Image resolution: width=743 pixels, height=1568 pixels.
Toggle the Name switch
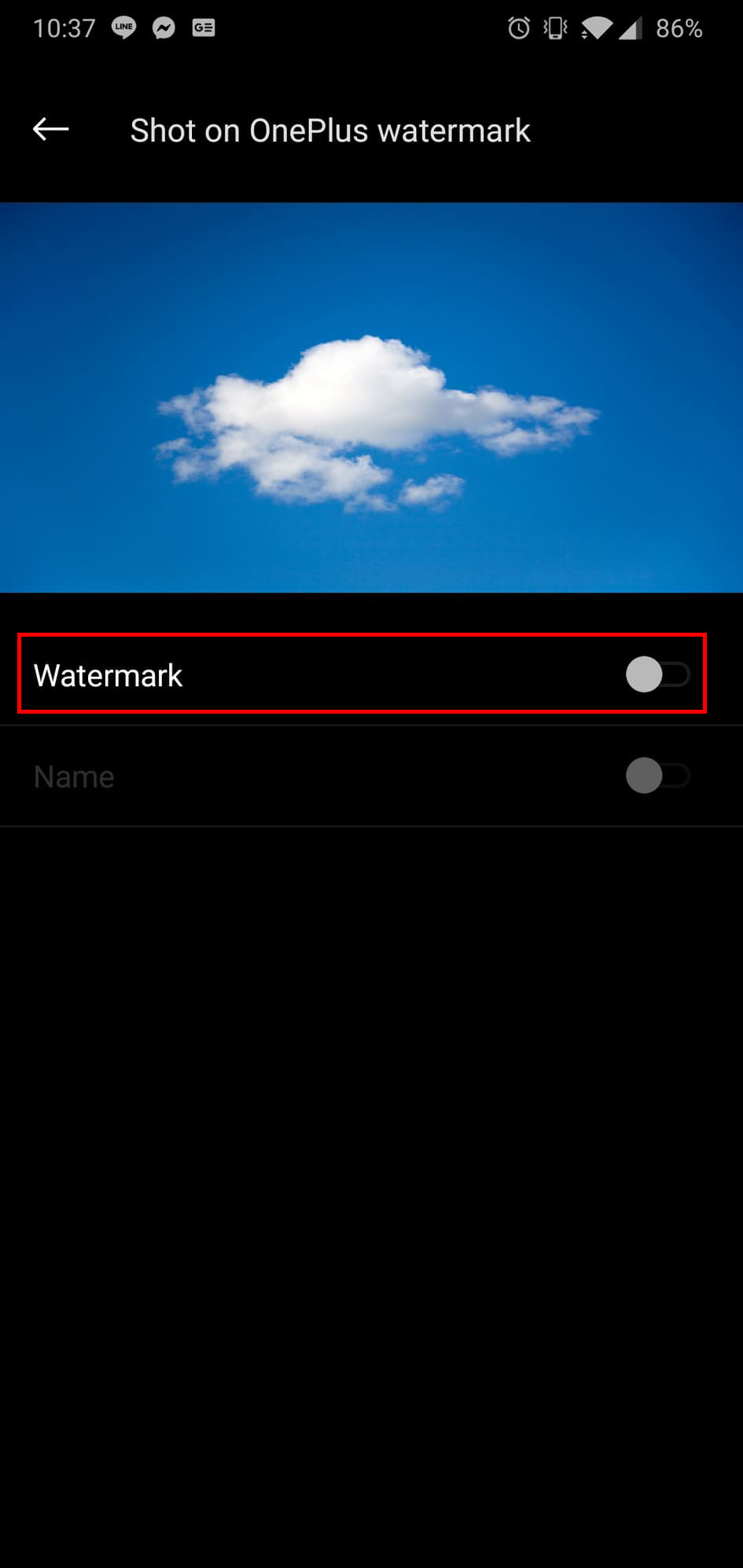click(657, 776)
